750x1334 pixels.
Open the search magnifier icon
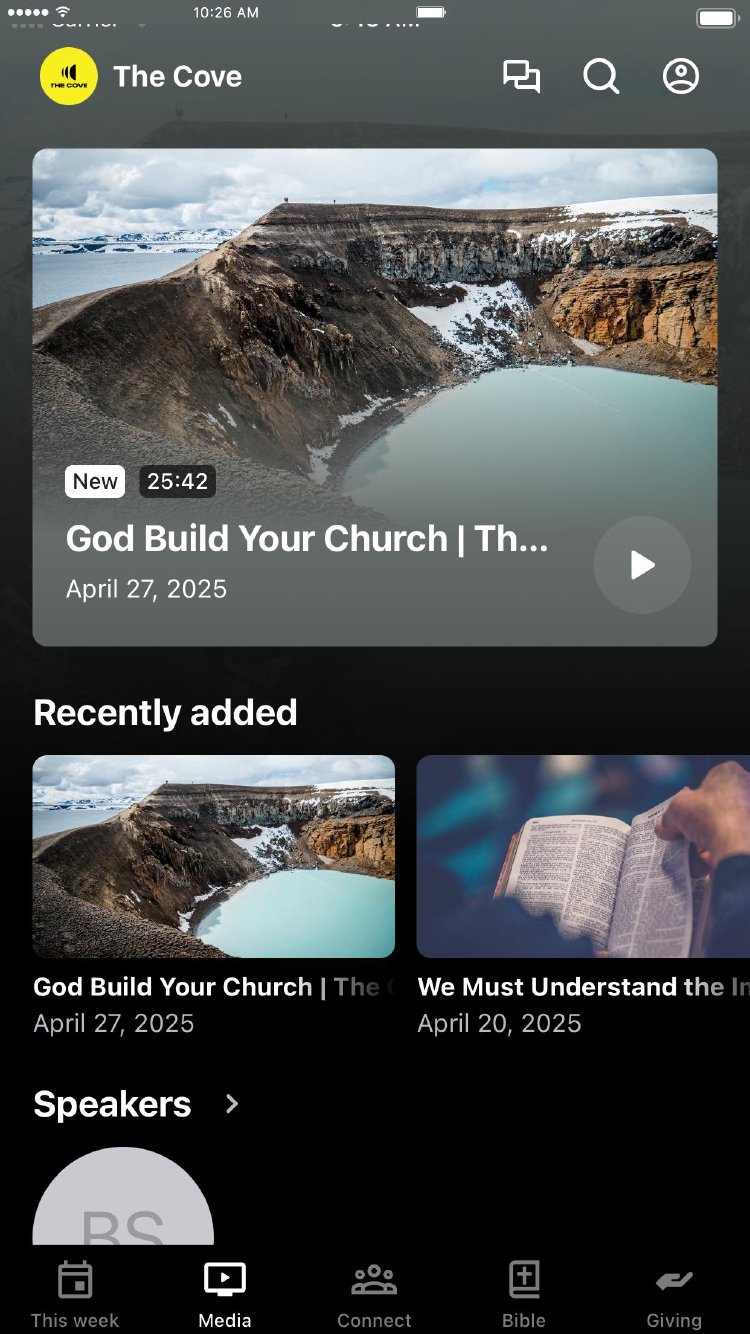tap(601, 77)
